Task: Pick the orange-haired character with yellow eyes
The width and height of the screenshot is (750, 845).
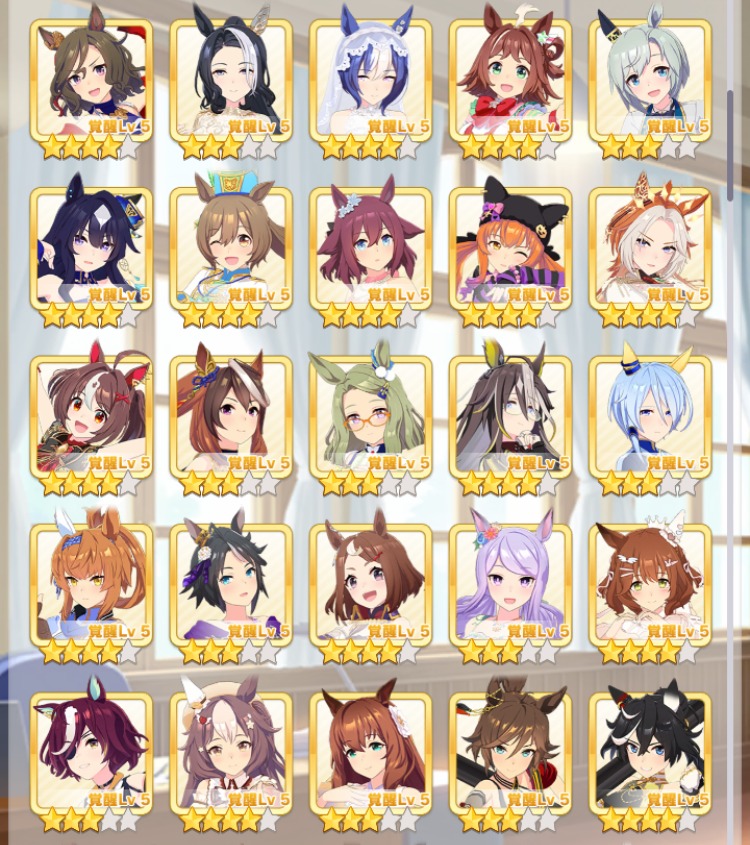Action: point(91,584)
